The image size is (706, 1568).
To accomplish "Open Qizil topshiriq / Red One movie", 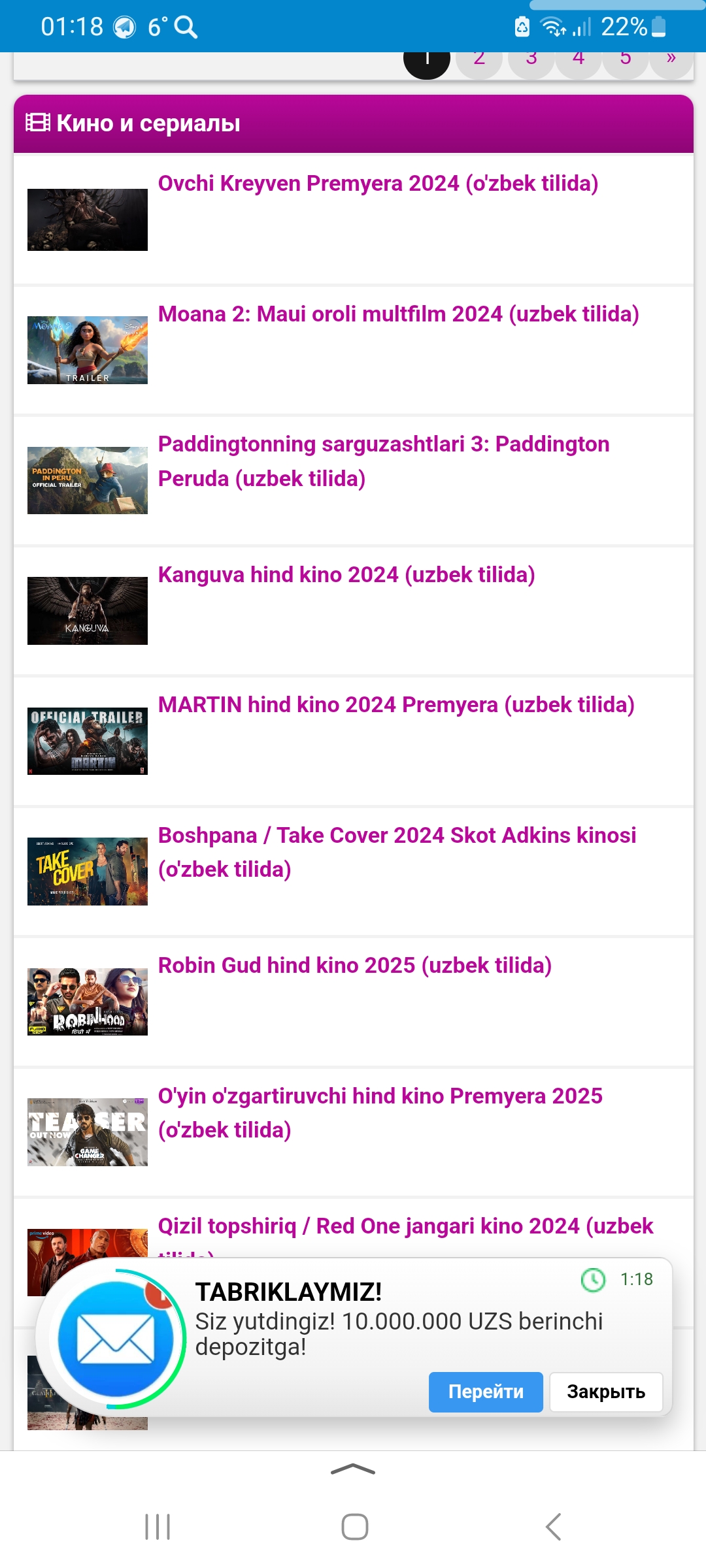I will click(405, 1226).
